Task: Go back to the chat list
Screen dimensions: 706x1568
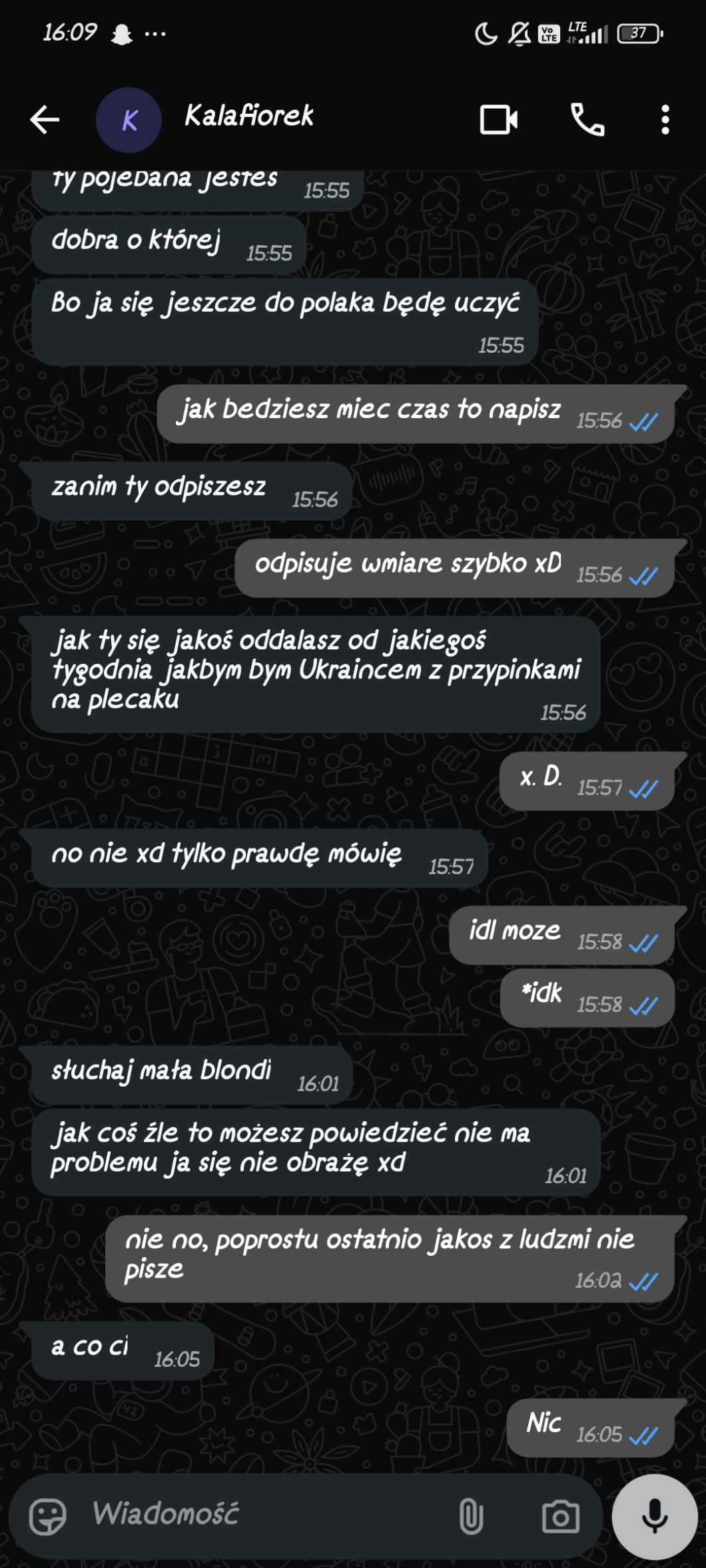Action: tap(45, 120)
